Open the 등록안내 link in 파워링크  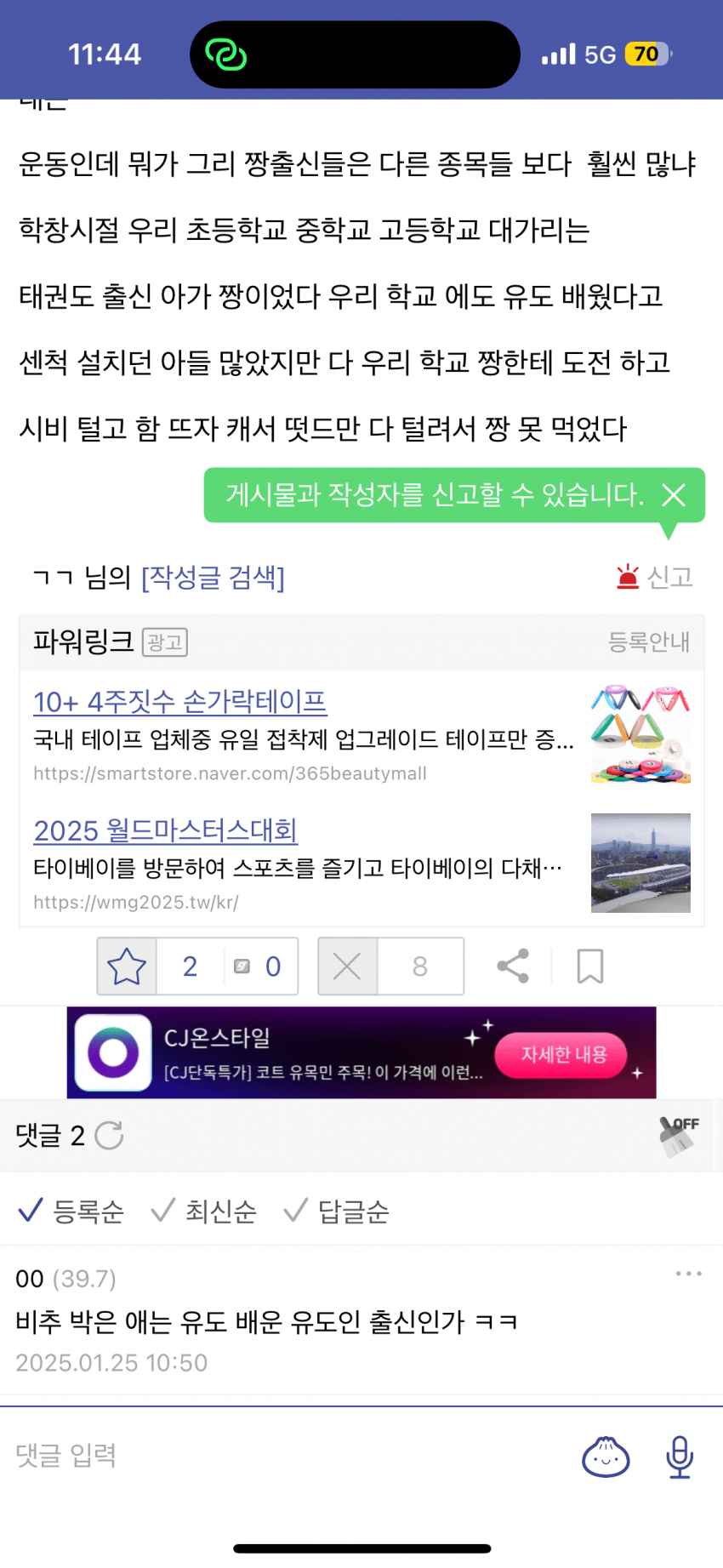[648, 641]
